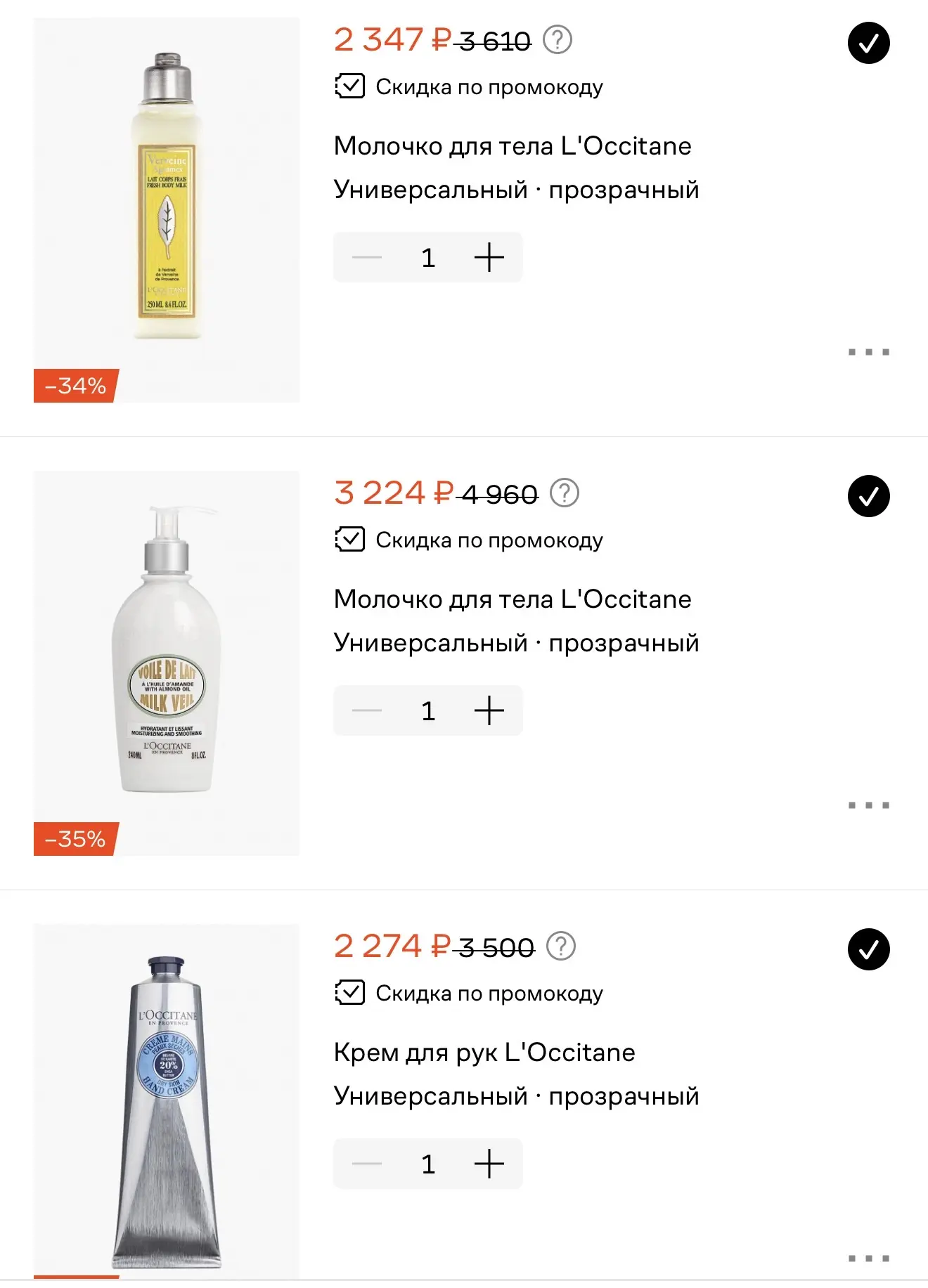Screen dimensions: 928x1288
Task: Add one more 2 274 ₽ hand cream
Action: [489, 1164]
